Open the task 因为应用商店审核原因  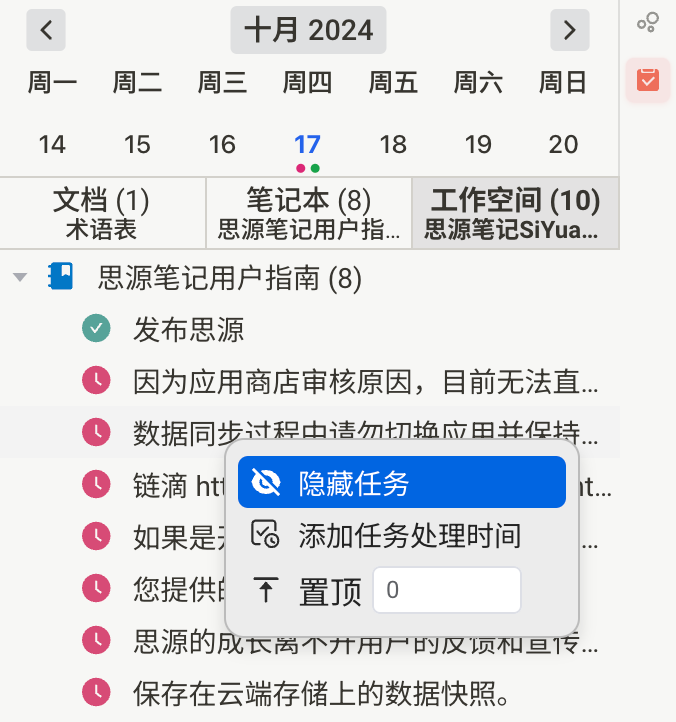click(x=366, y=381)
